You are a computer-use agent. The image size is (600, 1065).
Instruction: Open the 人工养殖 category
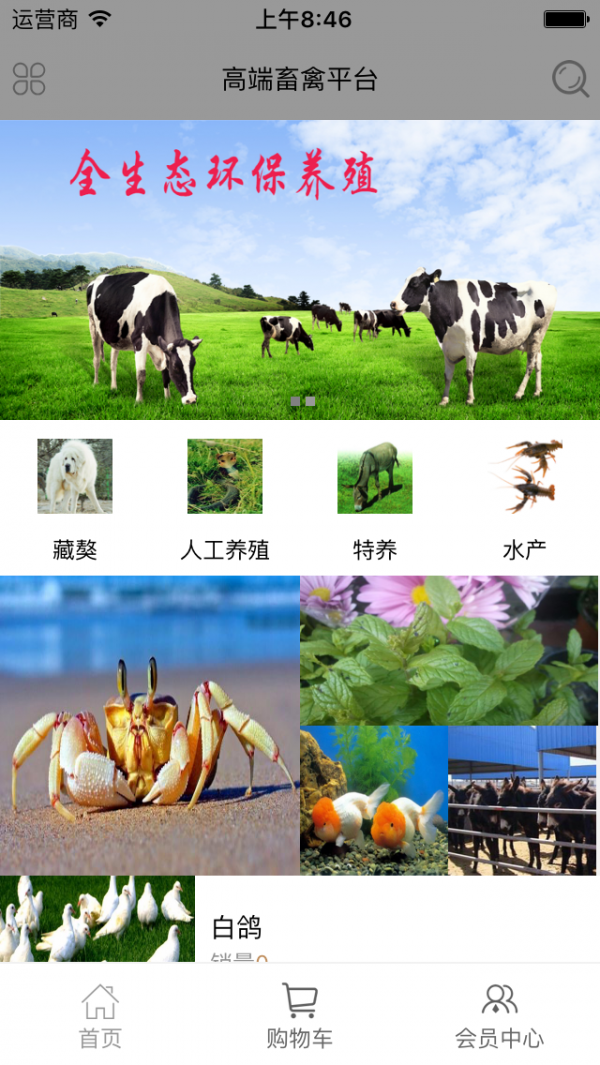pos(225,497)
